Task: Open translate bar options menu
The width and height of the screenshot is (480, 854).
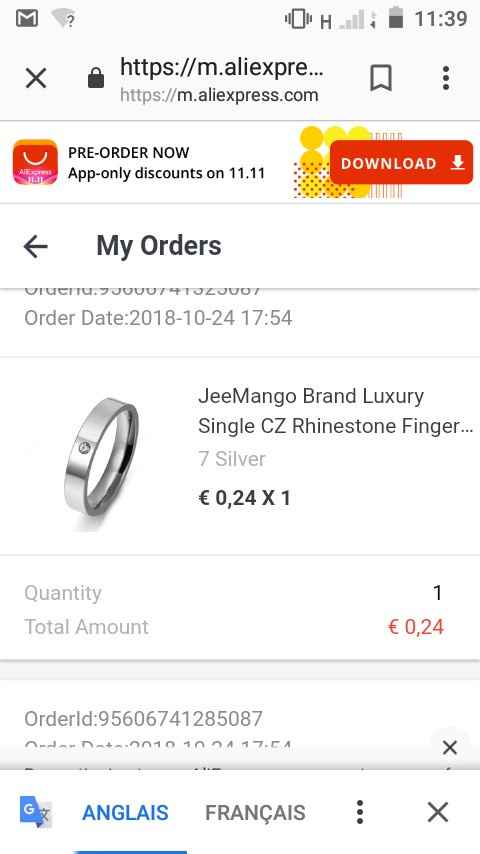Action: click(360, 812)
